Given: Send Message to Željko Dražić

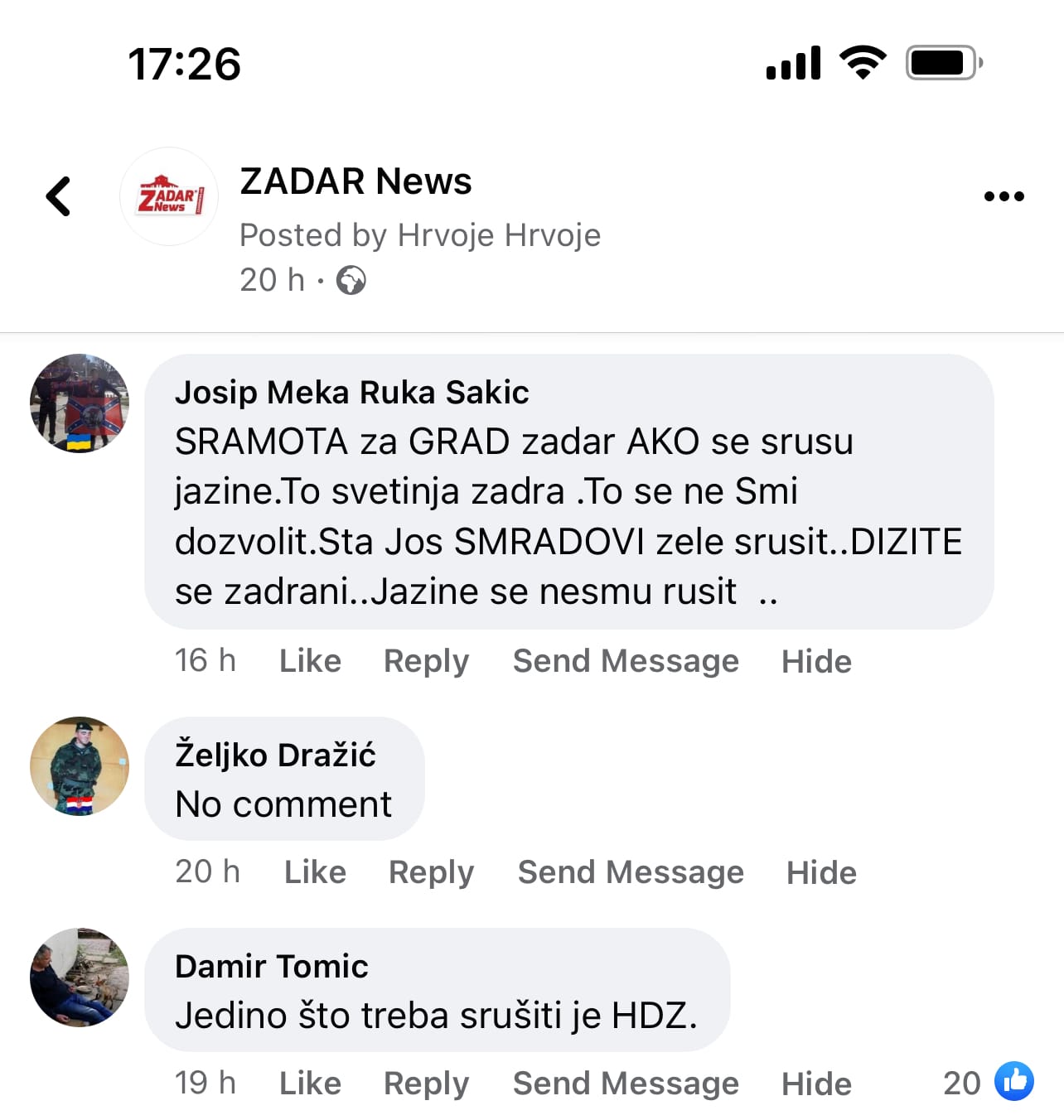Looking at the screenshot, I should [631, 872].
